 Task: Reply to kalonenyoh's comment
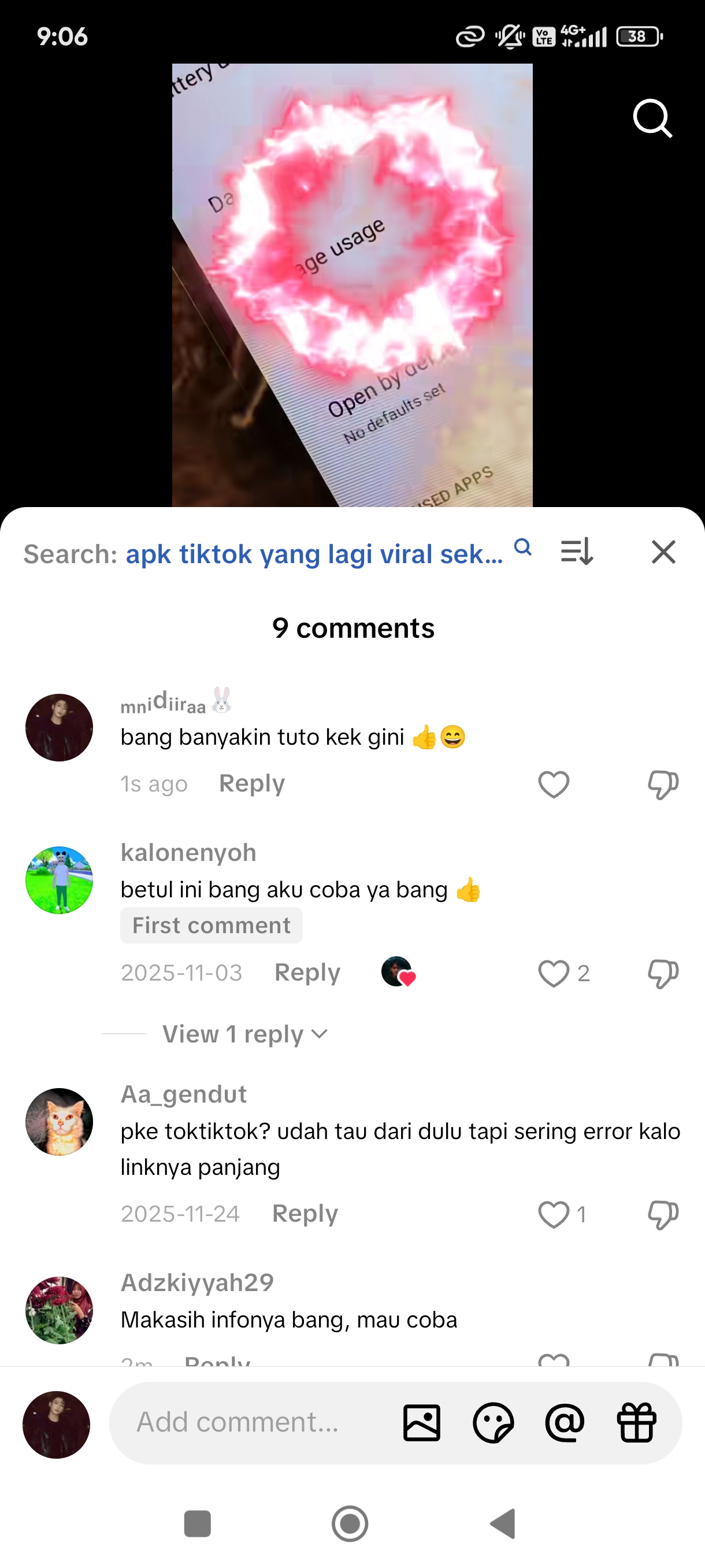307,972
